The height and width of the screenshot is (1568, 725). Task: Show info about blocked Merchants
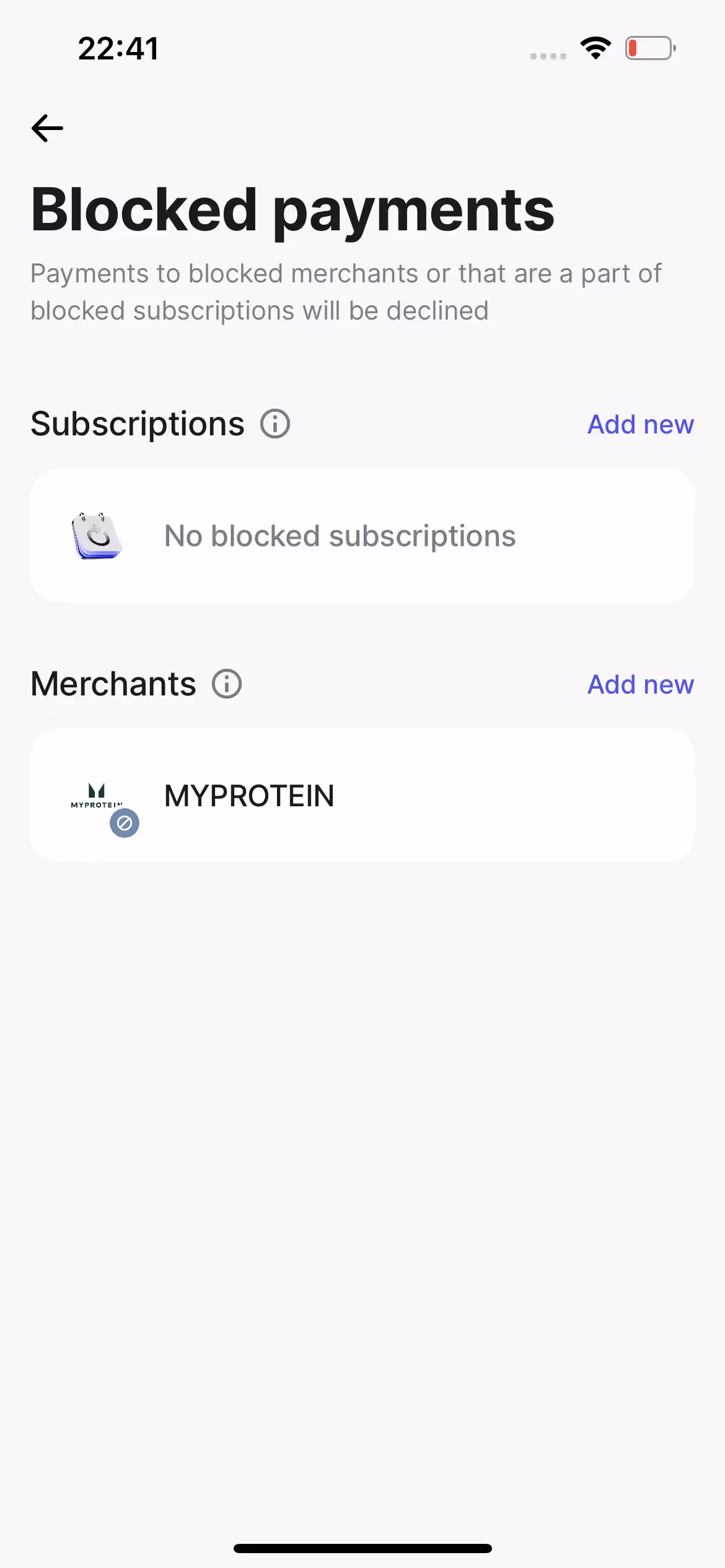227,684
